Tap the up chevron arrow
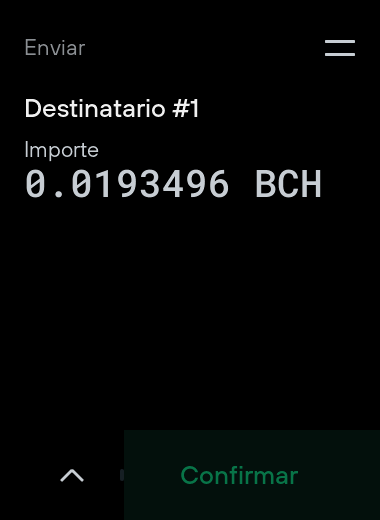Viewport: 380px width, 520px height. pos(72,475)
